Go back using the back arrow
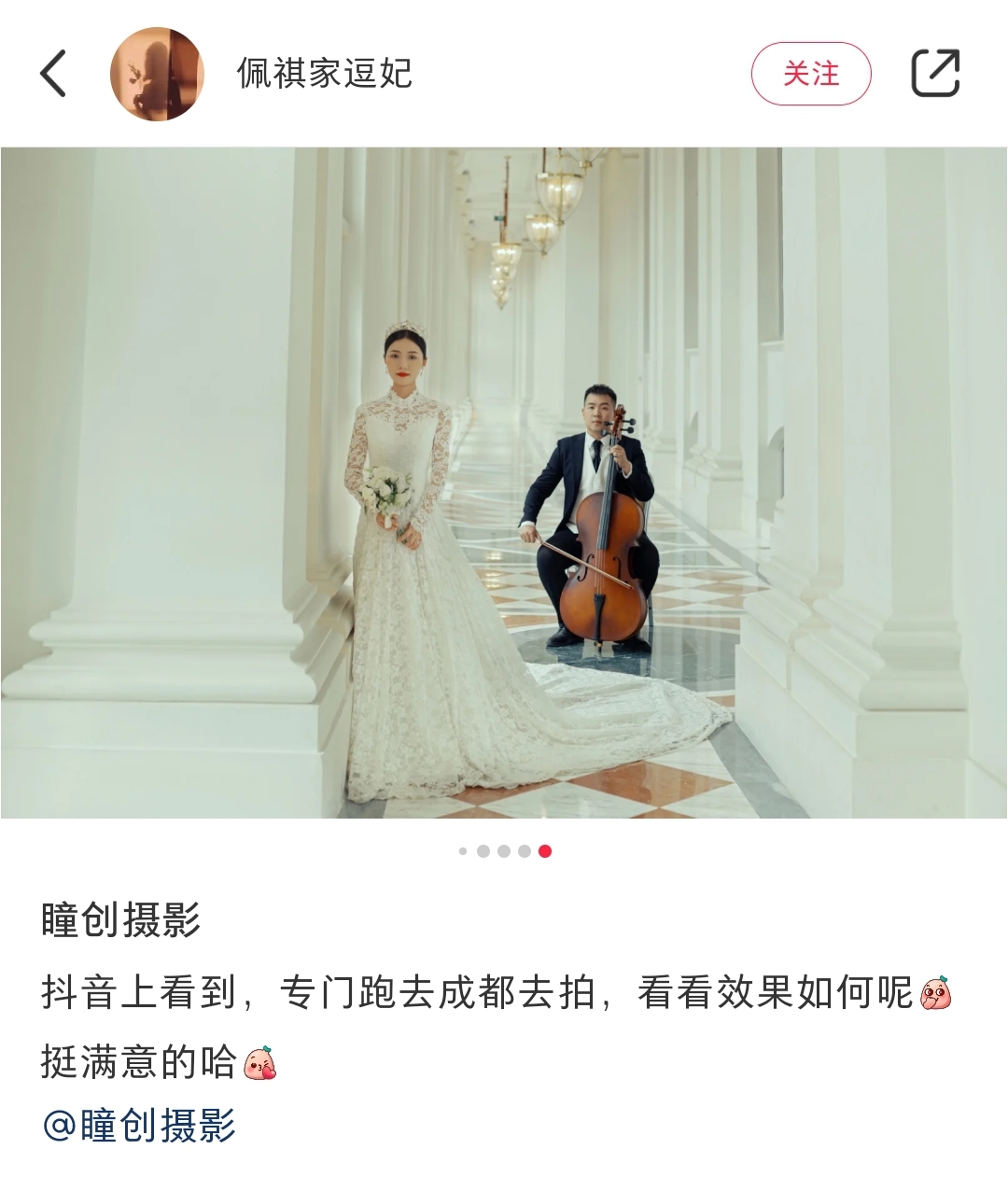This screenshot has height=1177, width=1008. point(54,74)
